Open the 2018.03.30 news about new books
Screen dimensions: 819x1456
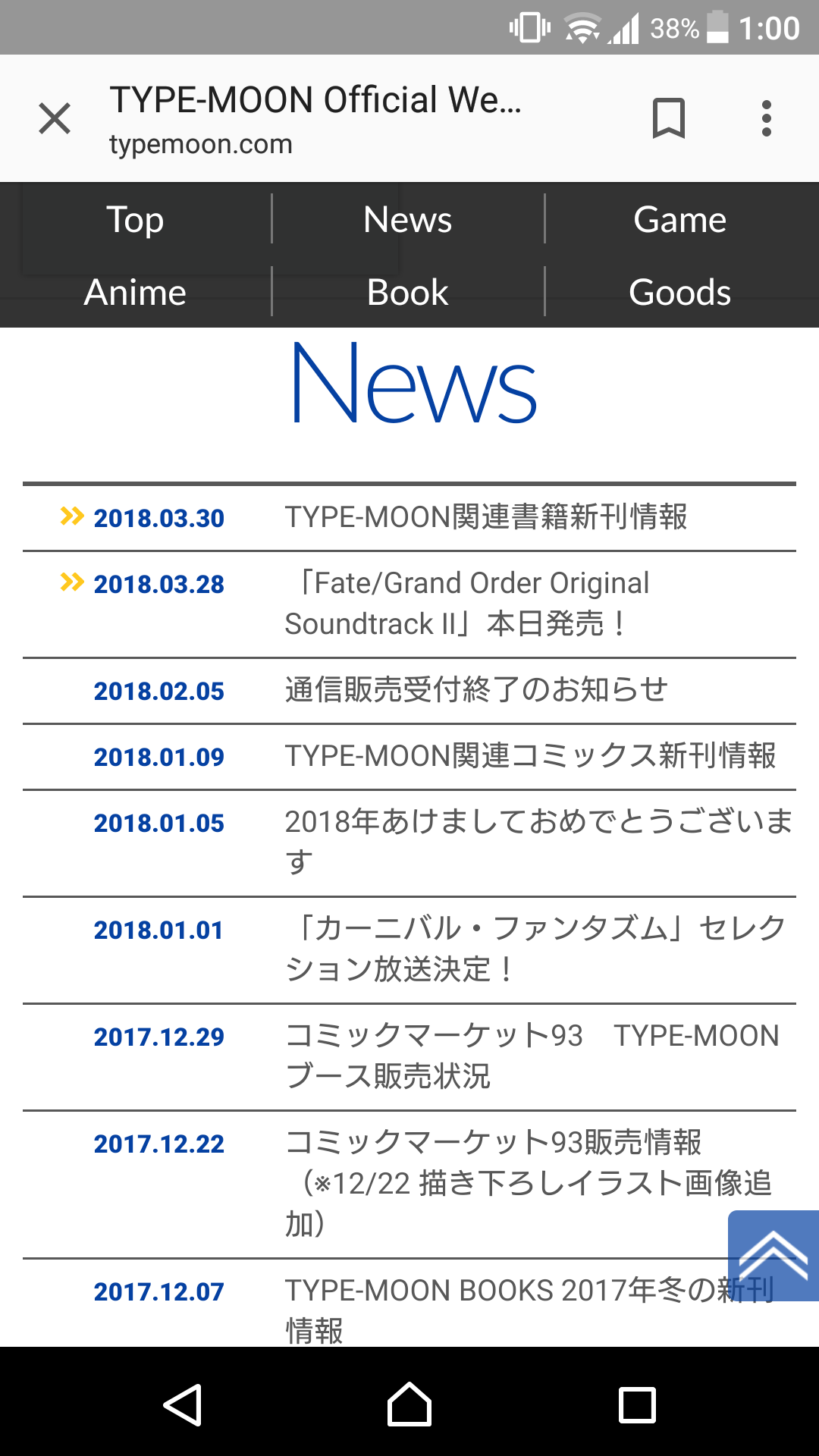coord(409,518)
